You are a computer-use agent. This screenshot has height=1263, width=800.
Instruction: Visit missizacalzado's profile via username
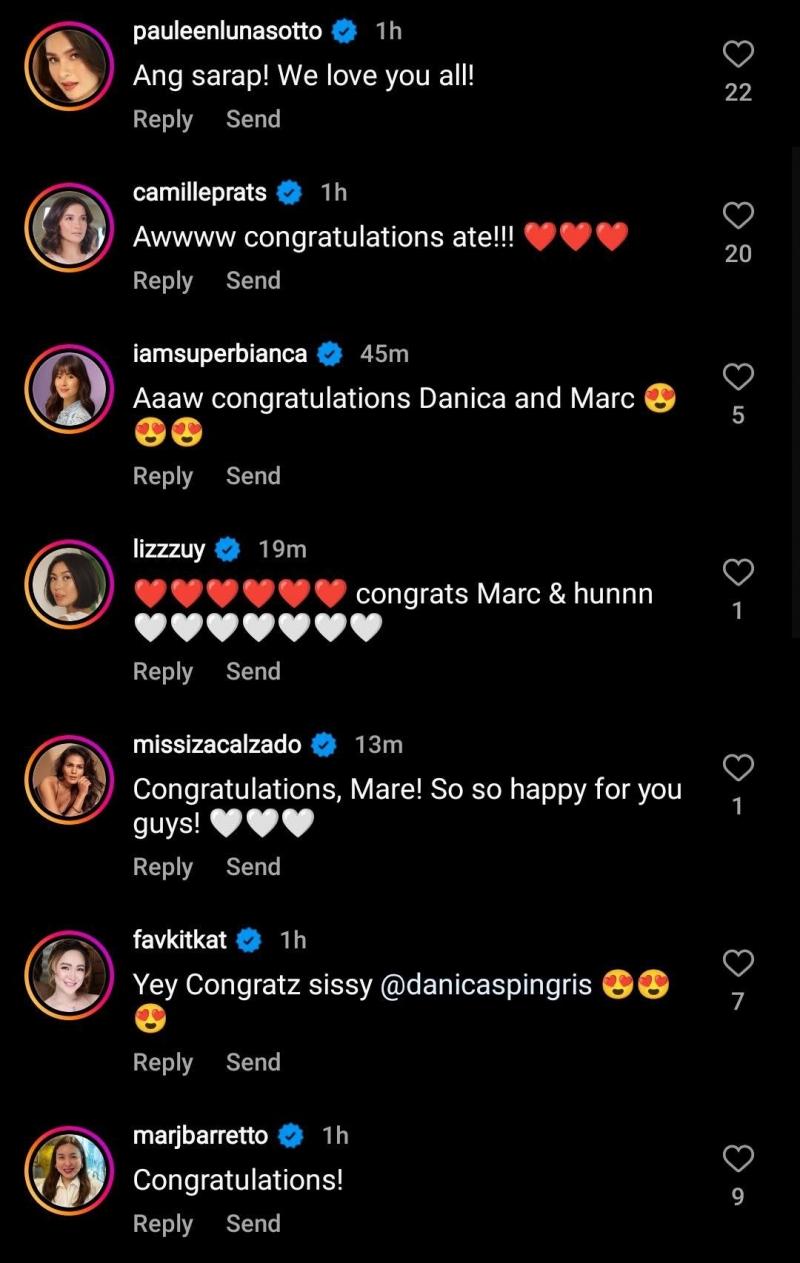point(217,744)
